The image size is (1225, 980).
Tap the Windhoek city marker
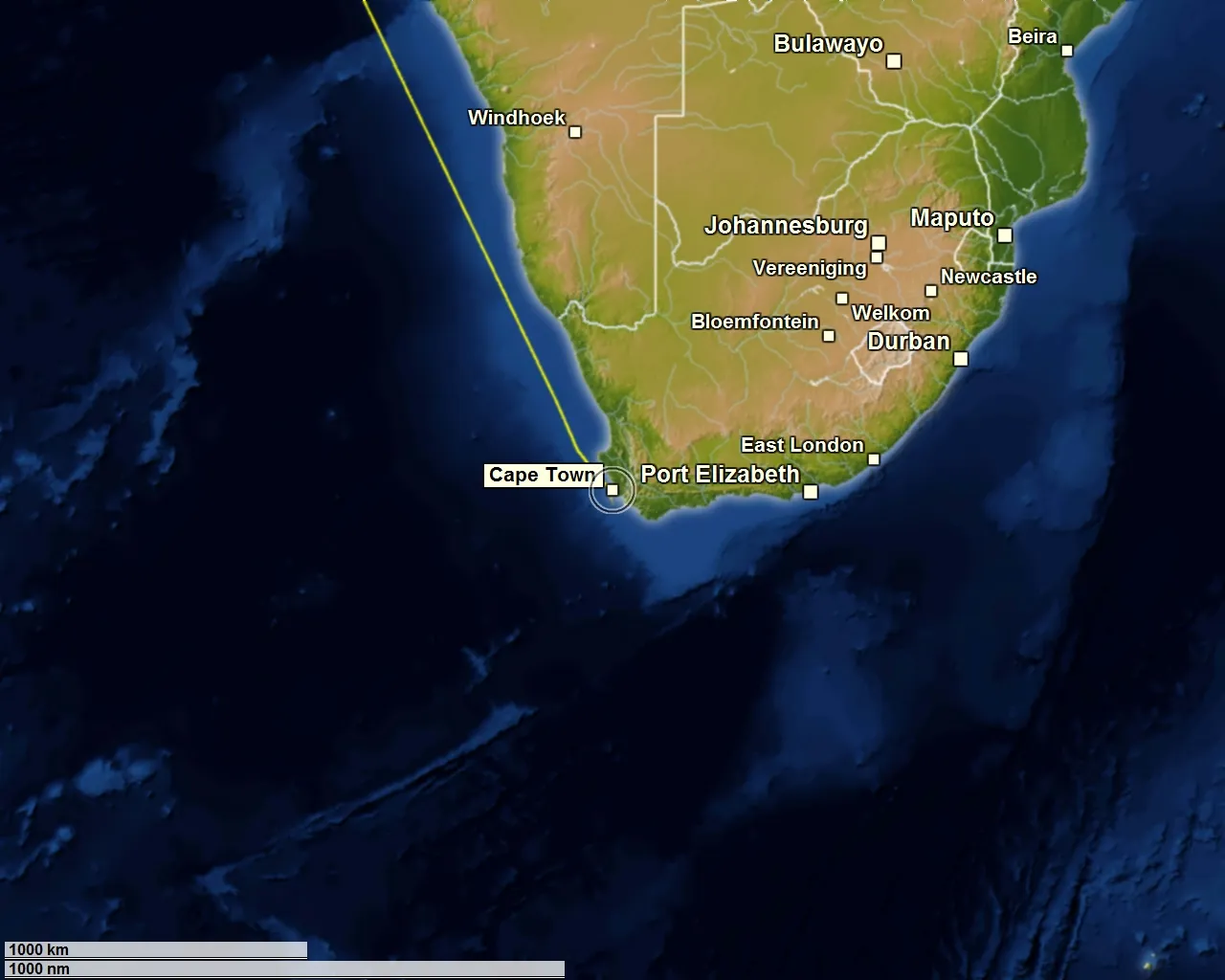(x=575, y=132)
